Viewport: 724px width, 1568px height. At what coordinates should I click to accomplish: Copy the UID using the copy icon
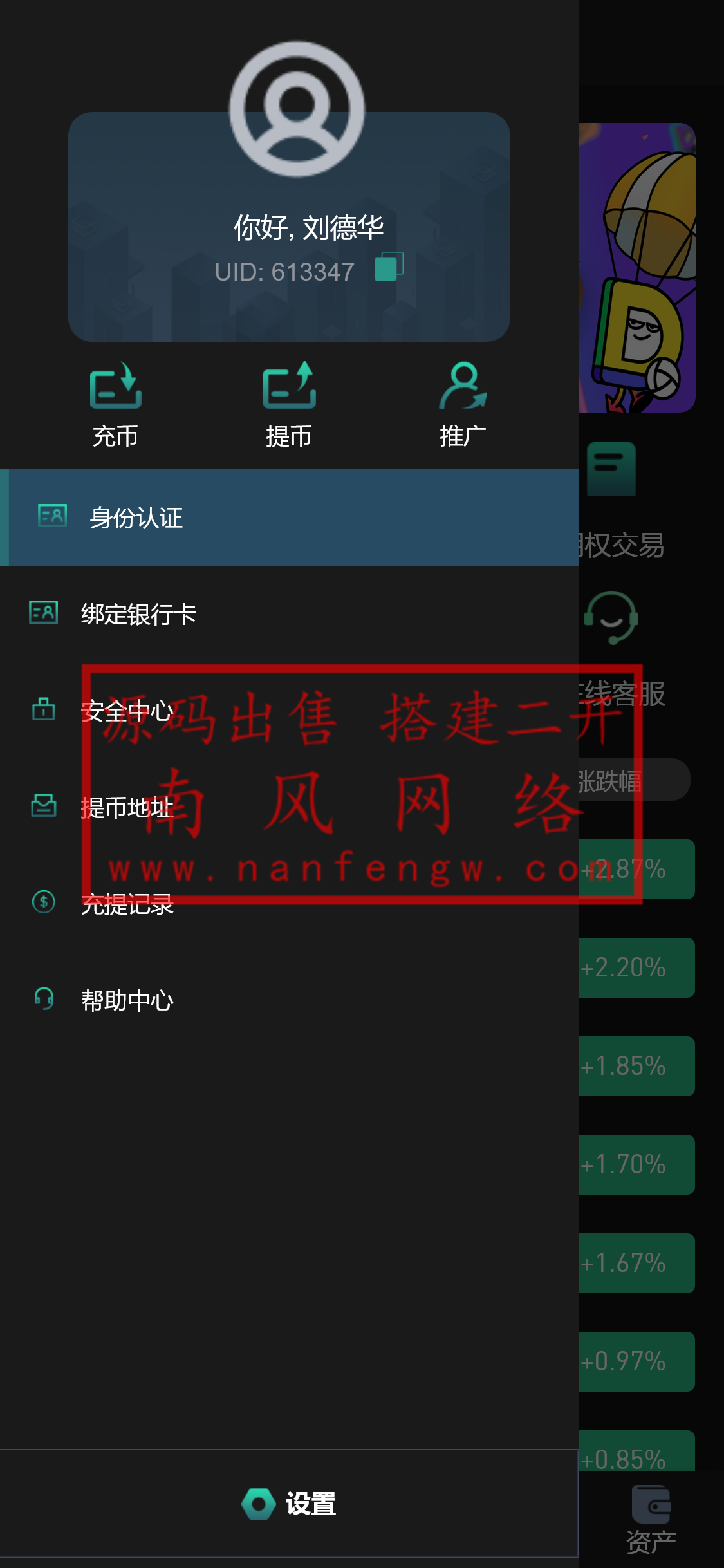[389, 266]
